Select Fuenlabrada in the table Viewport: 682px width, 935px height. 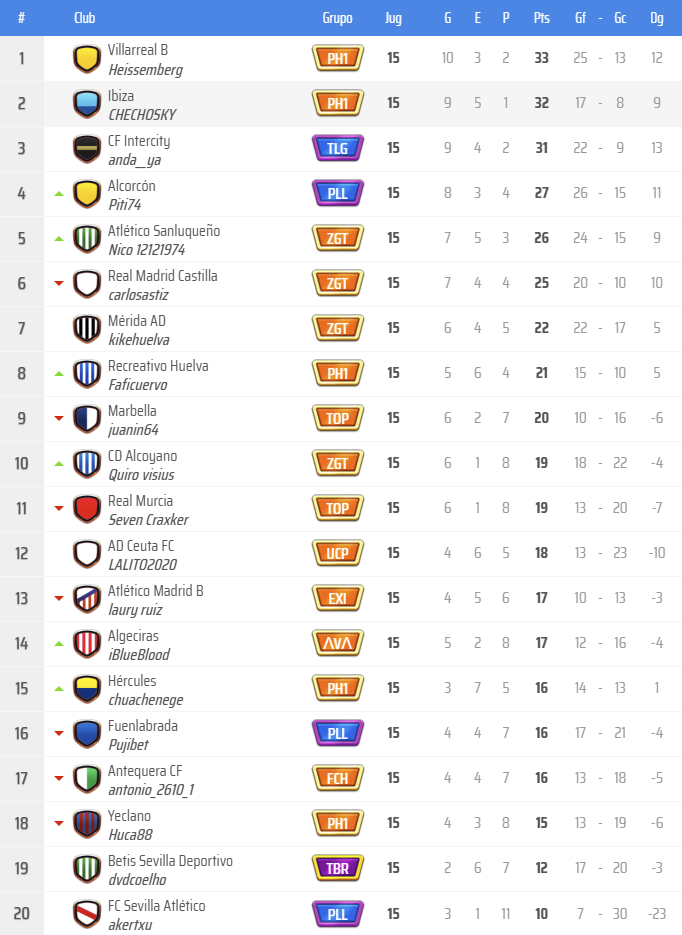(x=142, y=726)
